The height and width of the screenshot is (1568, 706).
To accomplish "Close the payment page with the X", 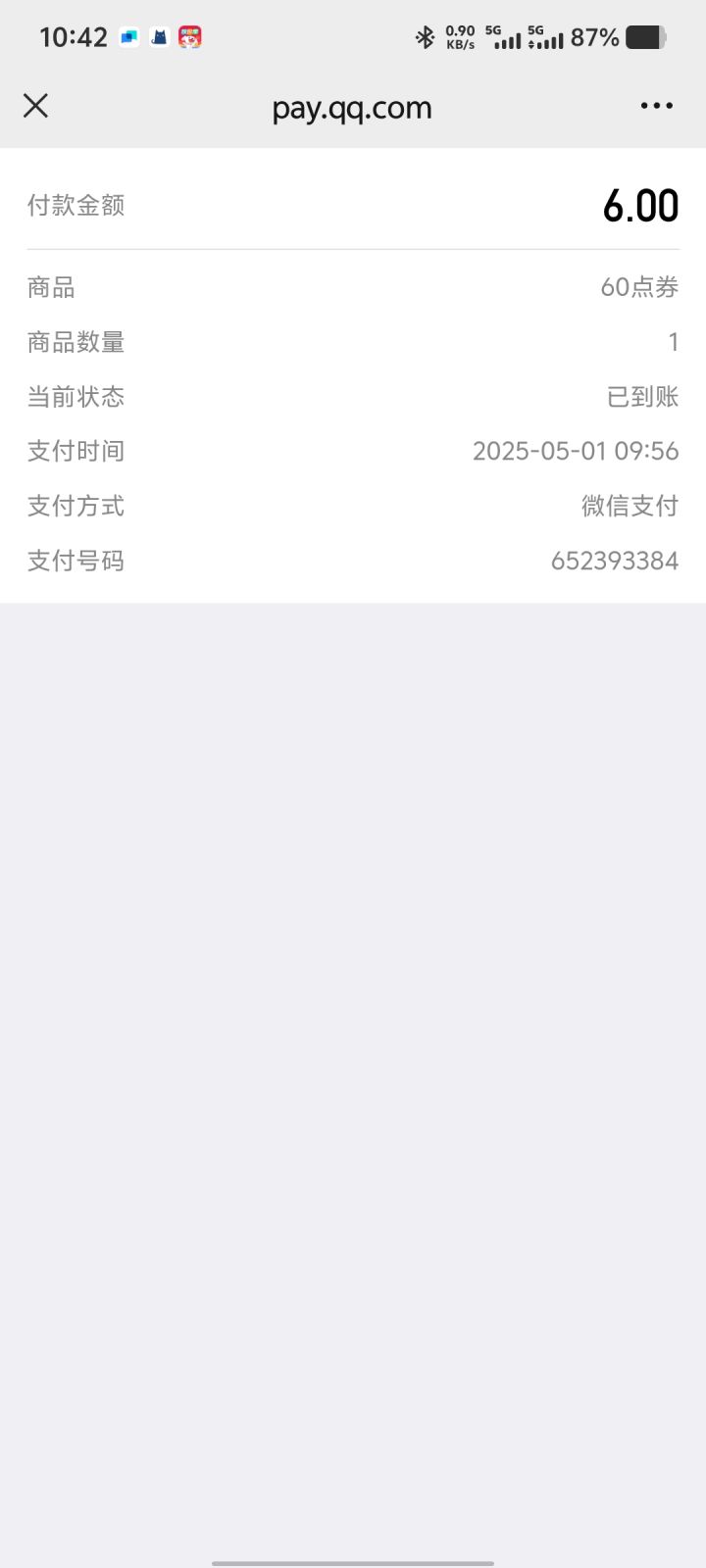I will tap(36, 106).
